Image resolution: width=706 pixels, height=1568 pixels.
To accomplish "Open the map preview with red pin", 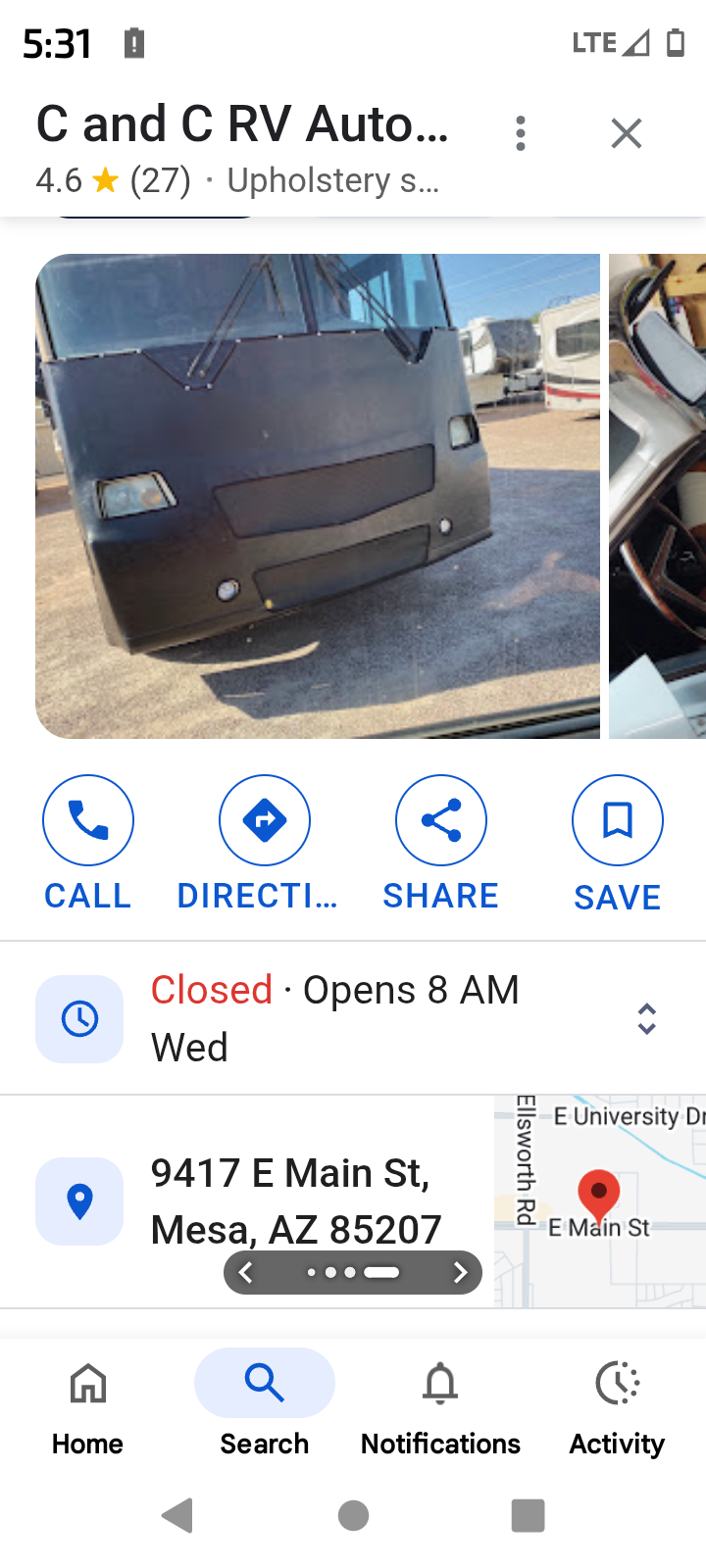I will pyautogui.click(x=600, y=1201).
